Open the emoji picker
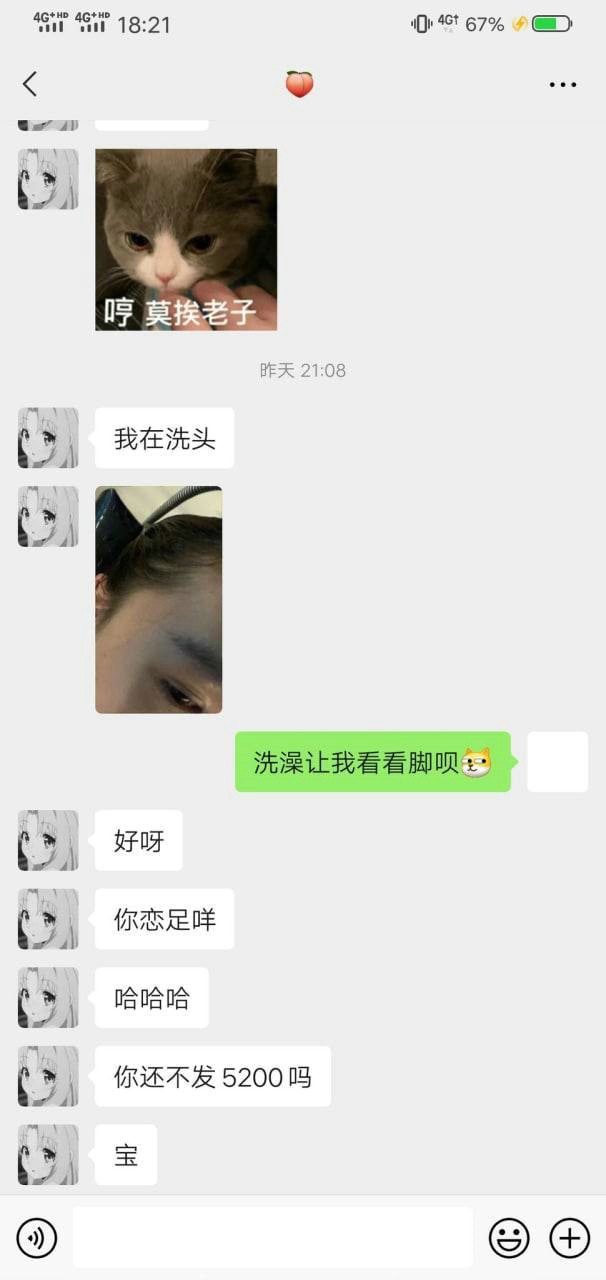 pos(508,1239)
